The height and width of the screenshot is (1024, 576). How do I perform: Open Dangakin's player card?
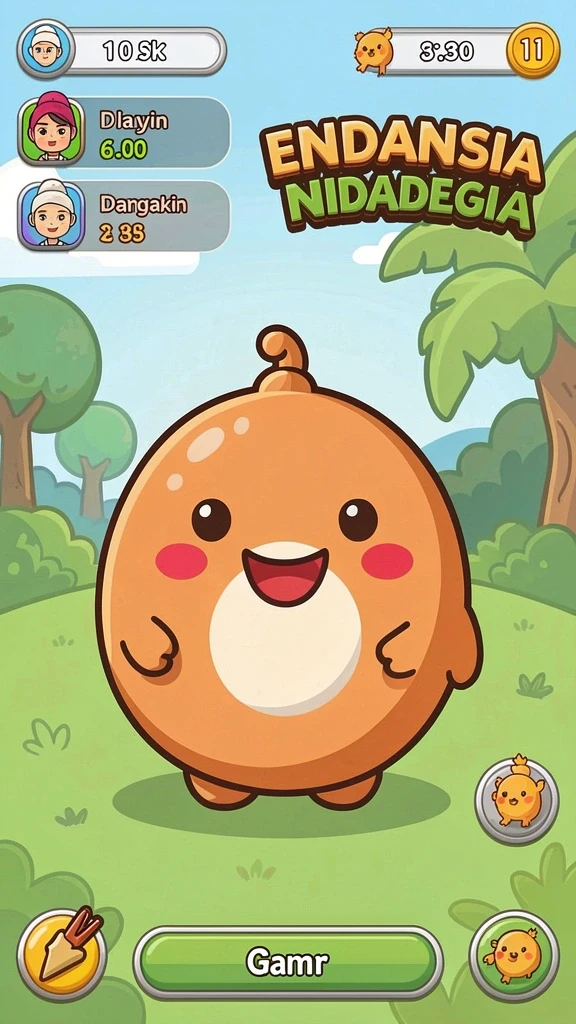[x=124, y=216]
